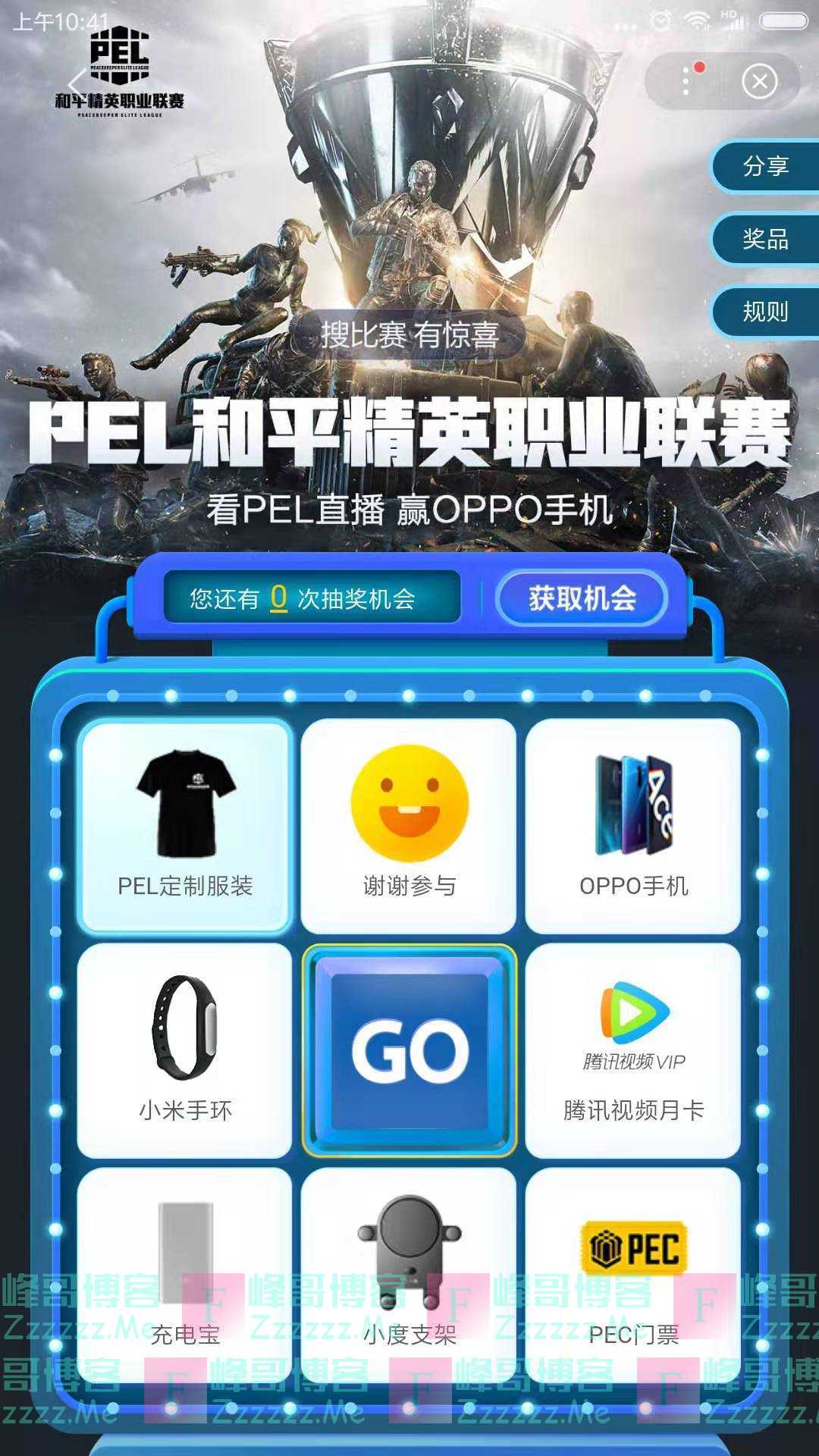
Task: Open the 奖品 prizes list
Action: (x=765, y=239)
